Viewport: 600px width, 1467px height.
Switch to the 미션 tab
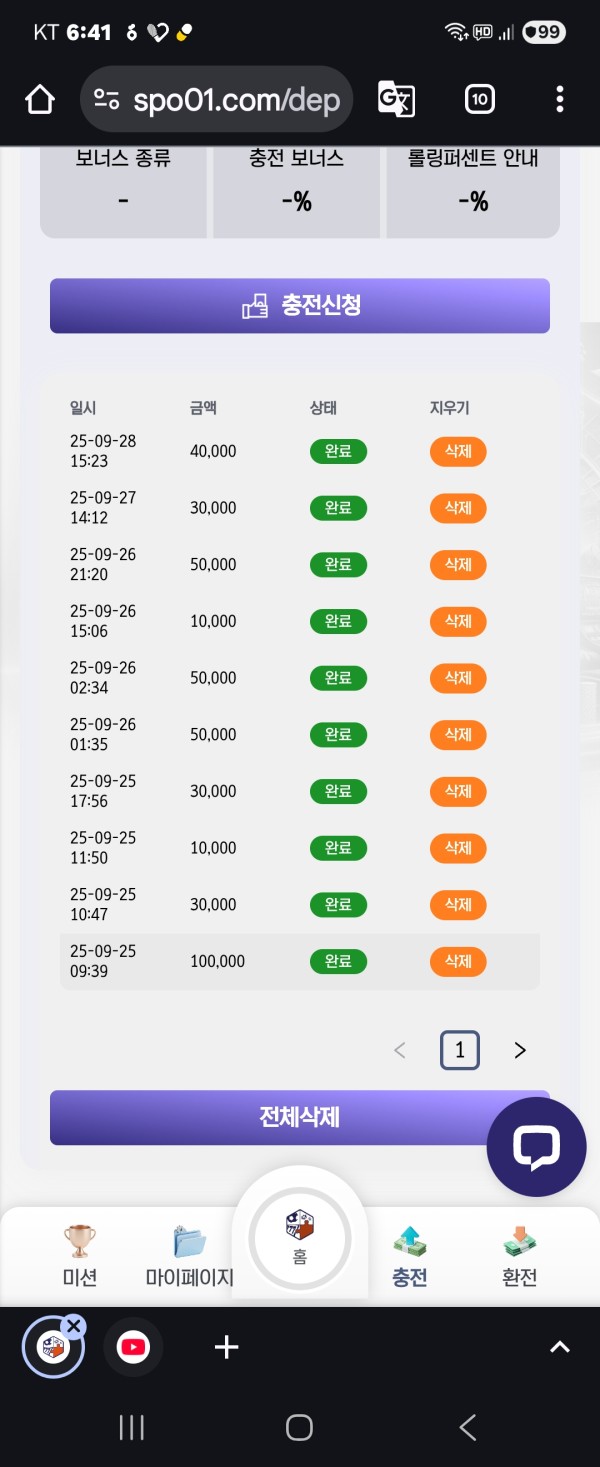click(x=80, y=1256)
